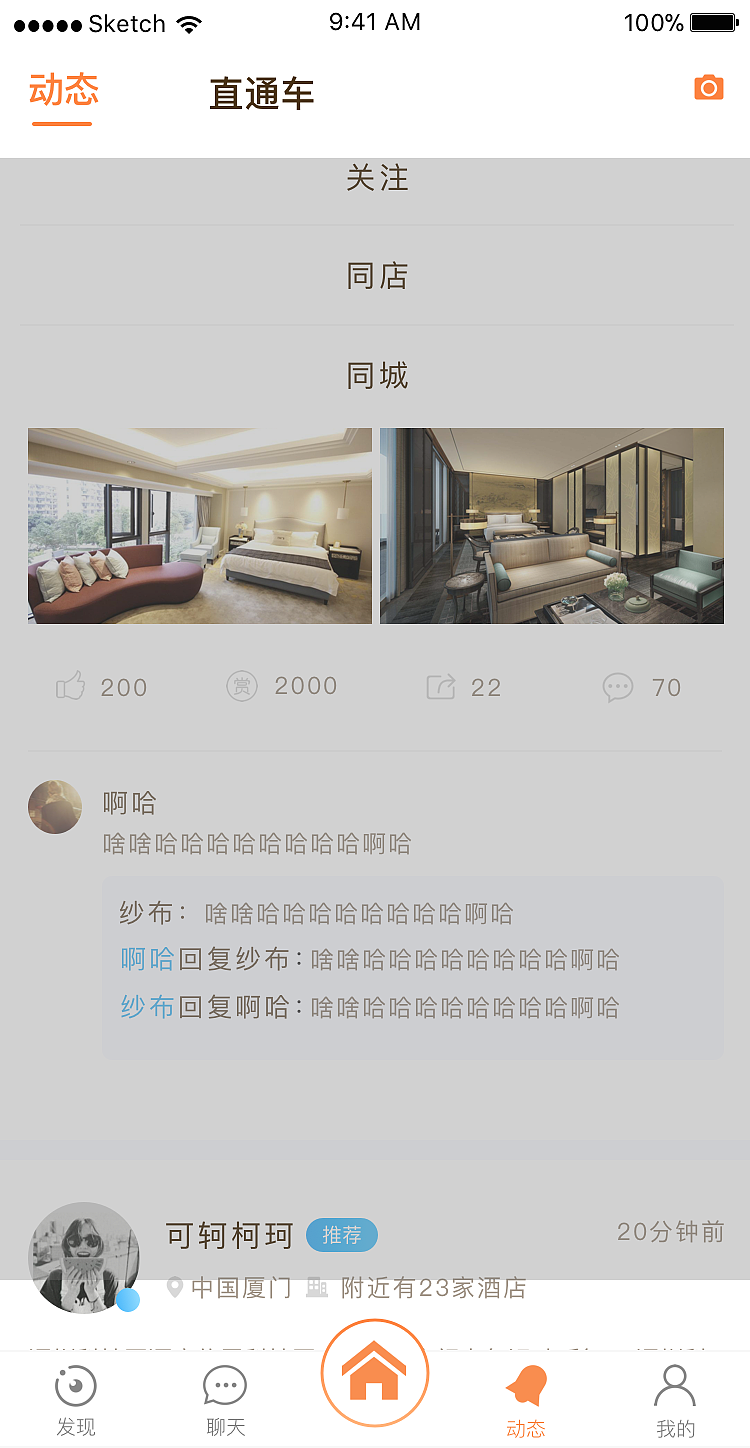Like the post using the thumbs-up icon

pyautogui.click(x=70, y=687)
